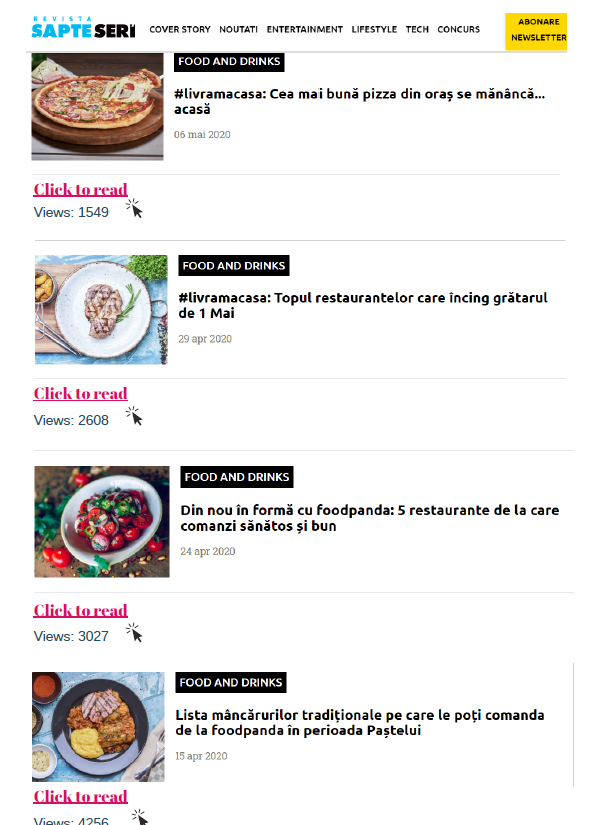
Task: Select the Tech section
Action: point(417,30)
